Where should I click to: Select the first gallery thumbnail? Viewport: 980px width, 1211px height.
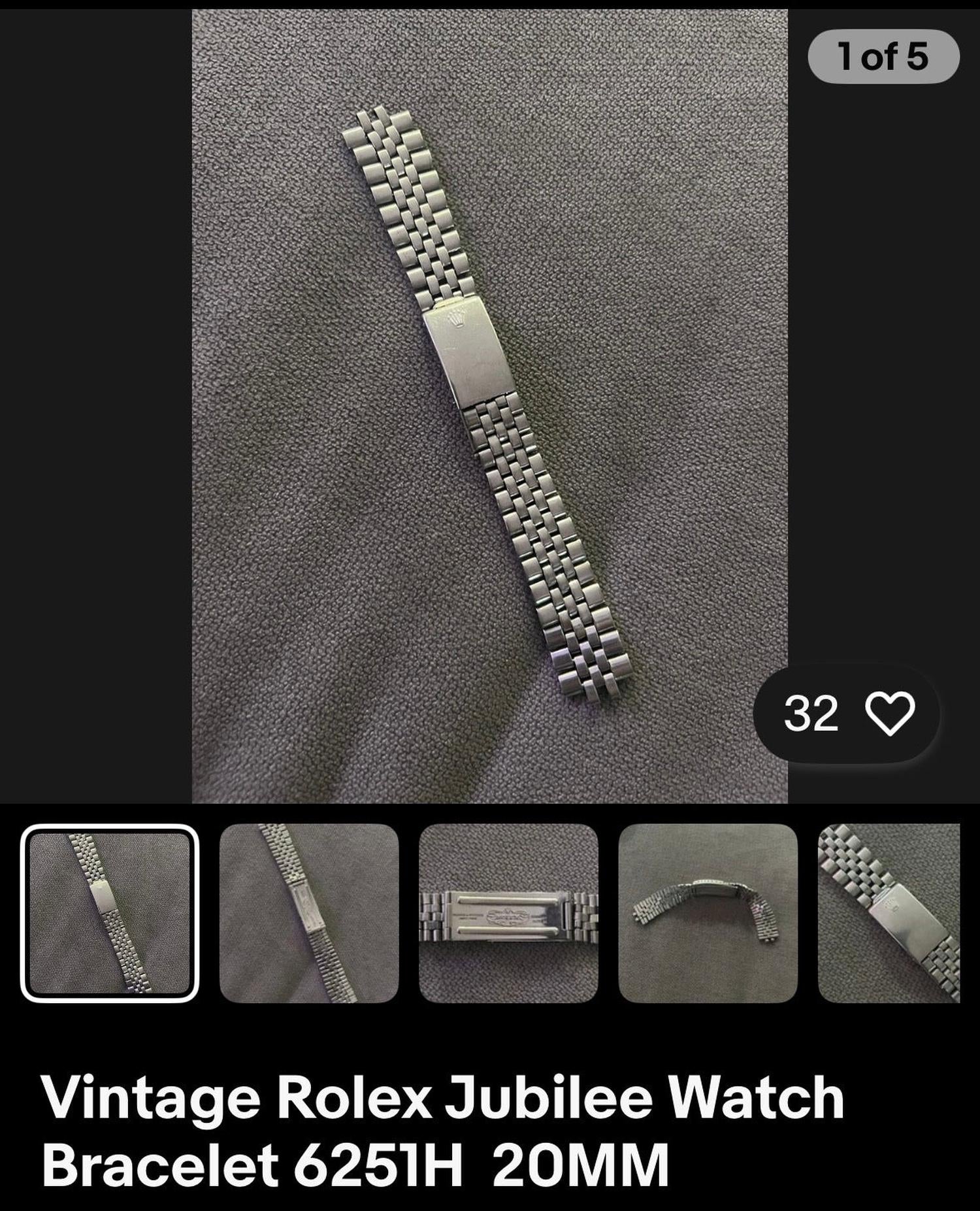pyautogui.click(x=110, y=913)
